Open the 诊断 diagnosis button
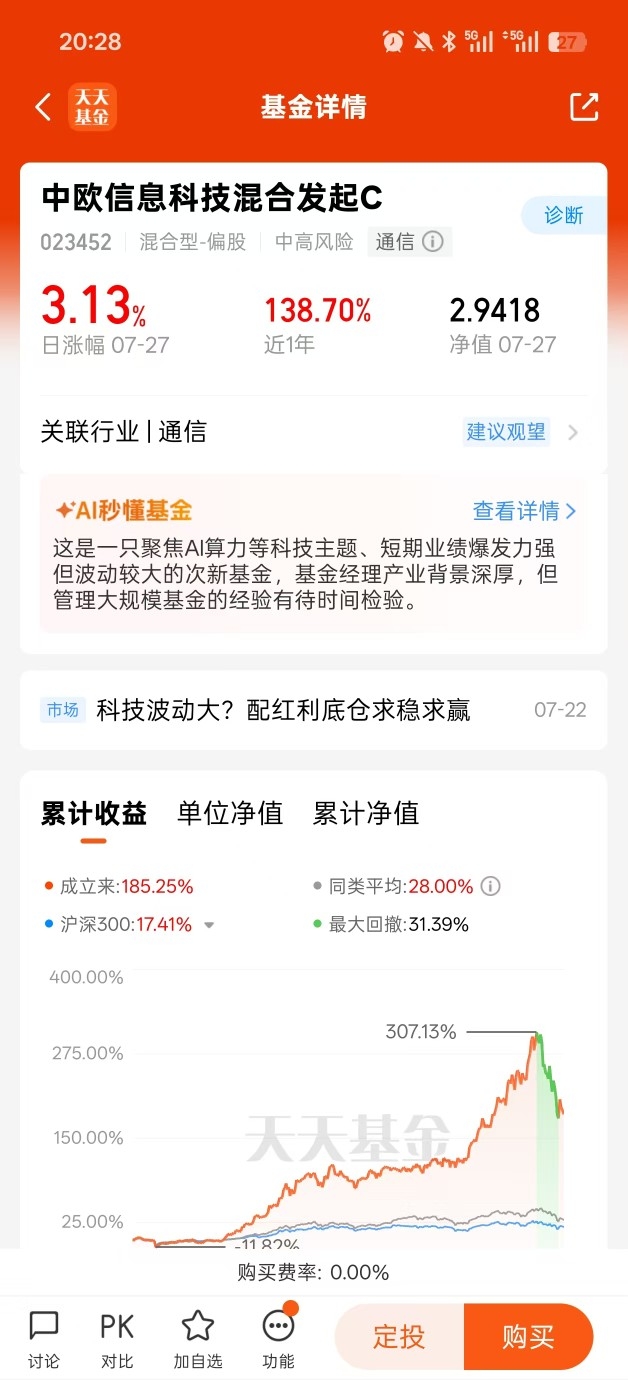The image size is (628, 1380). pos(565,216)
